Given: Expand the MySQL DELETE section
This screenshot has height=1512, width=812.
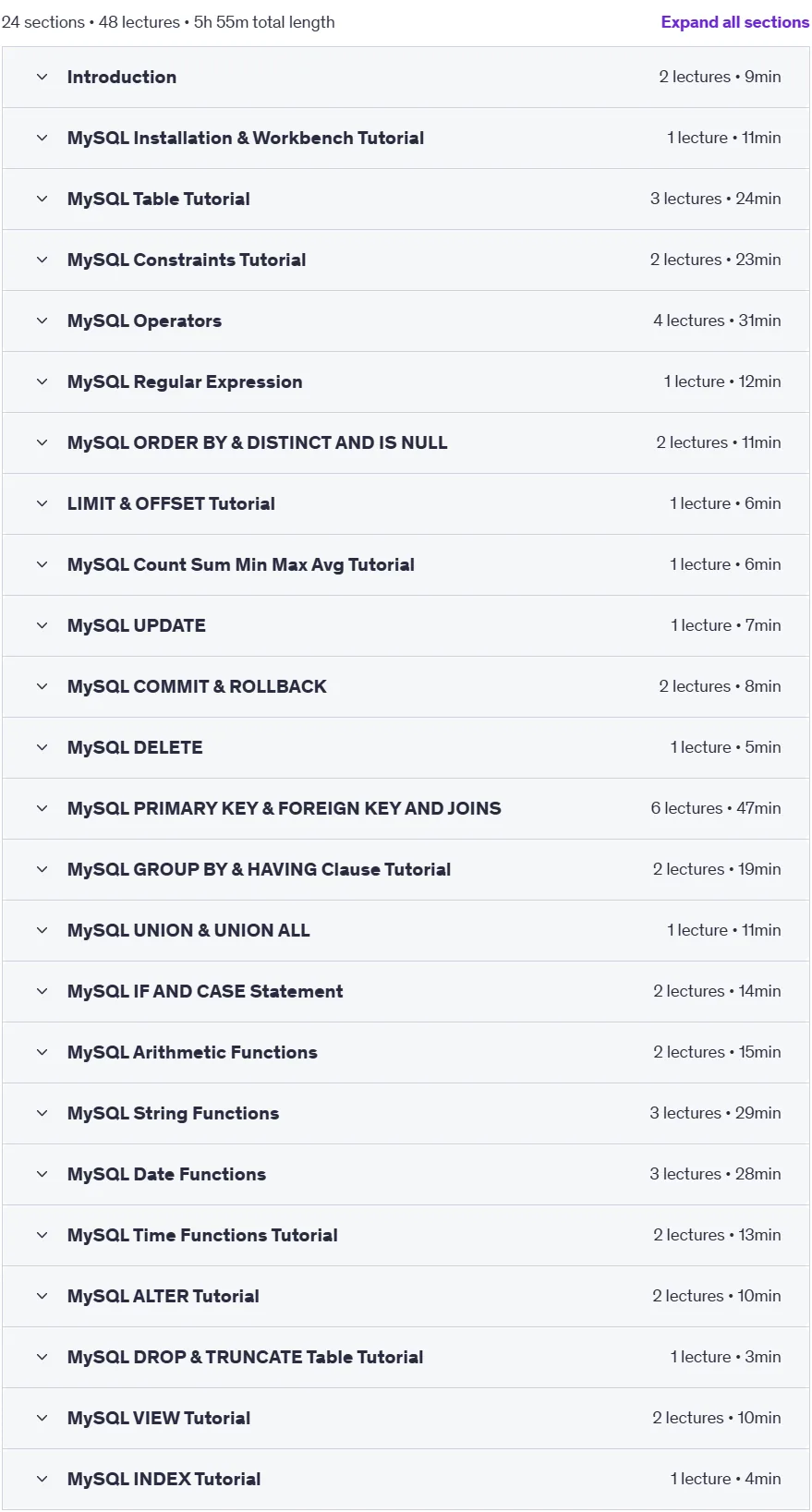Looking at the screenshot, I should [x=406, y=748].
